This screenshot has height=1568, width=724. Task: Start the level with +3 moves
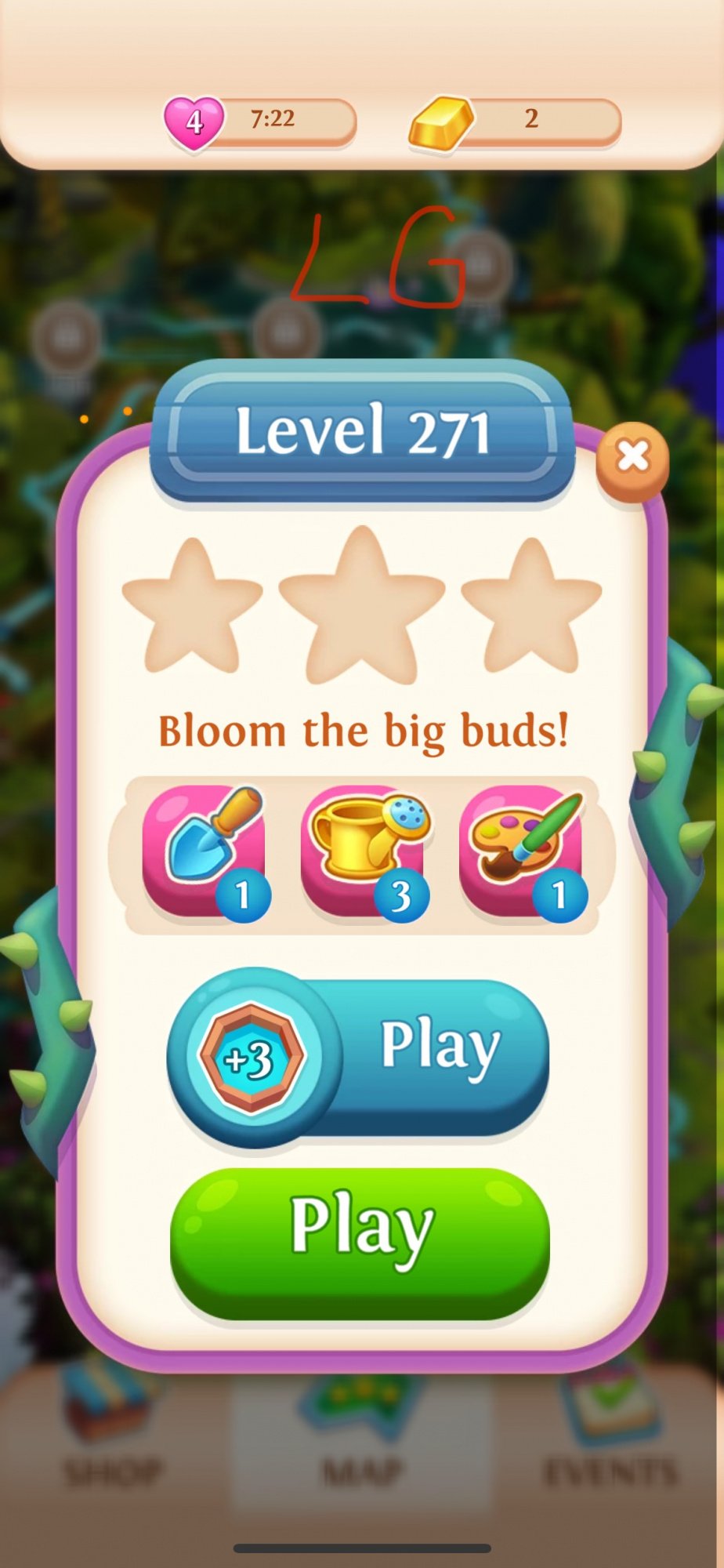359,1057
